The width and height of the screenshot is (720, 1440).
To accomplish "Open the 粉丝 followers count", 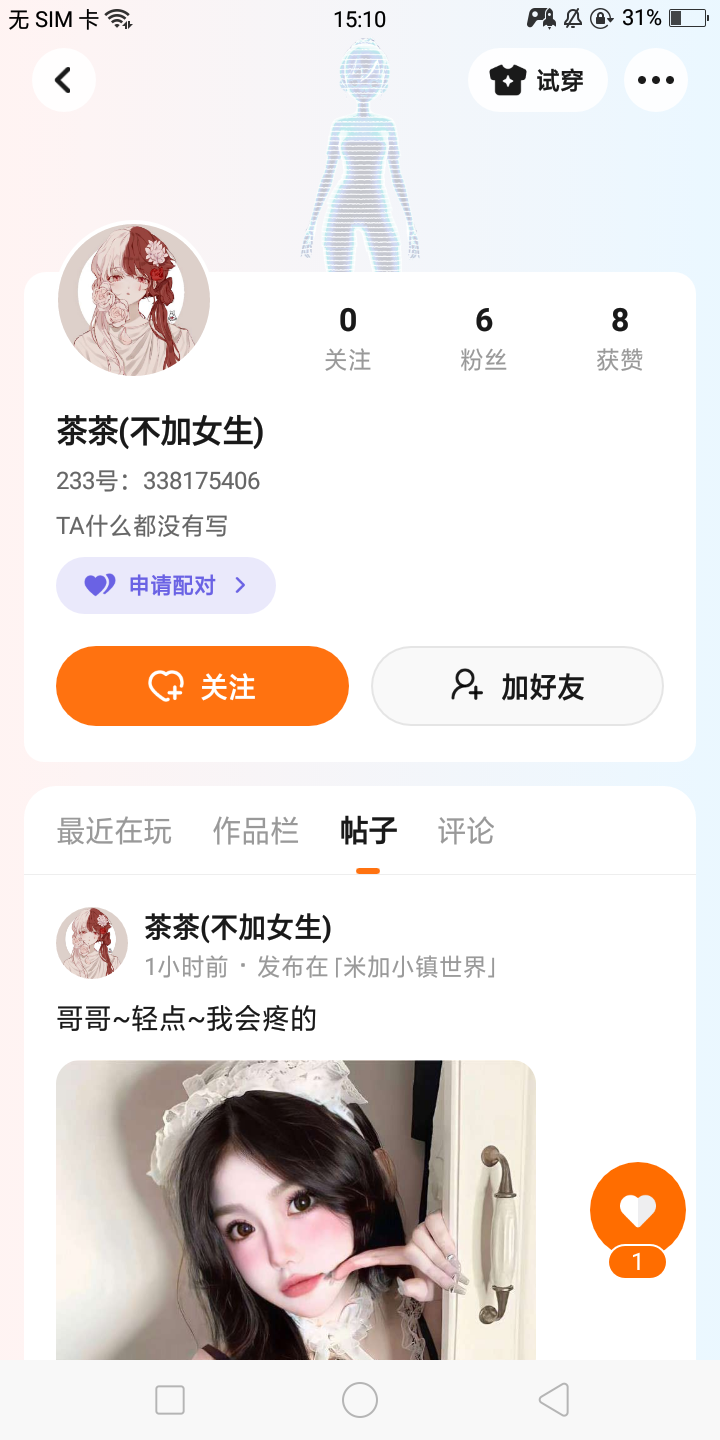I will click(483, 338).
